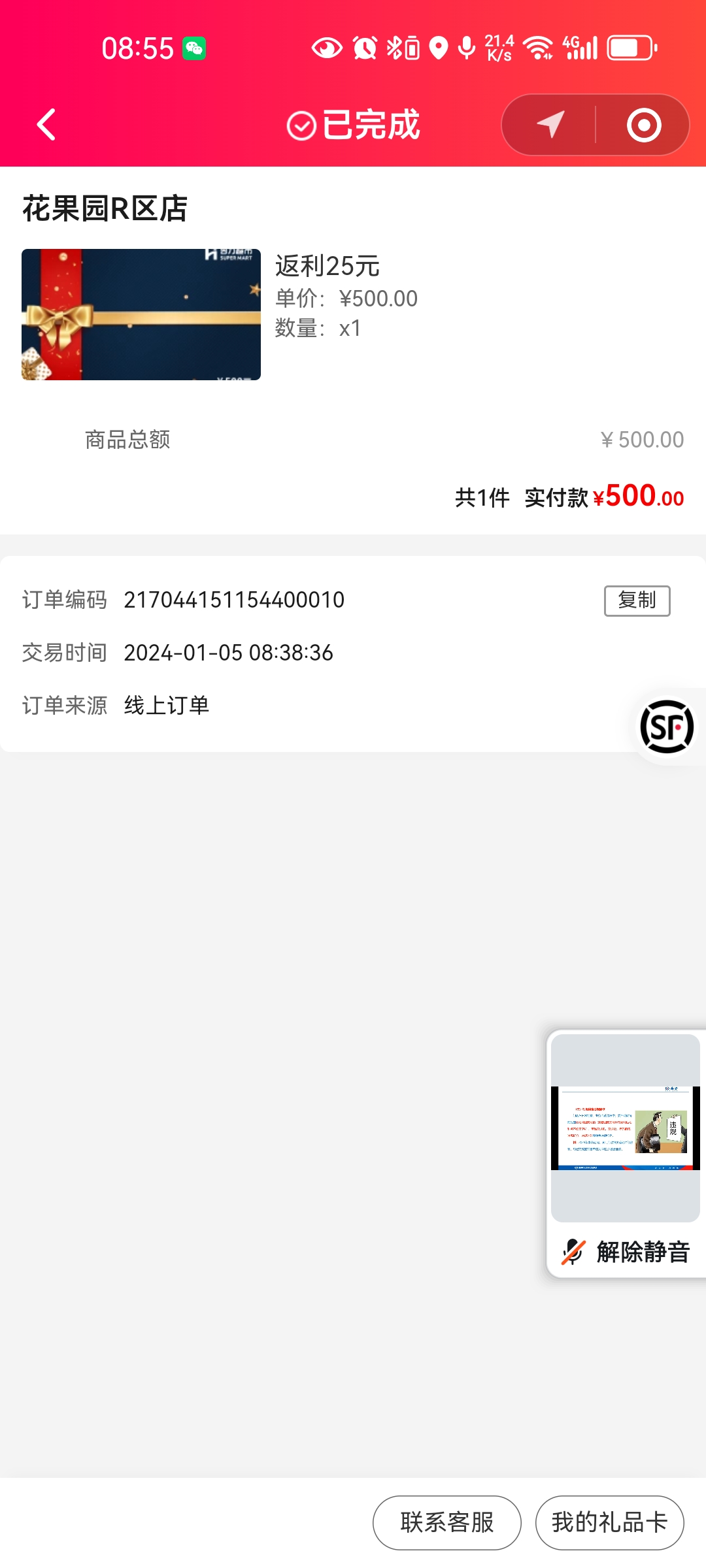The height and width of the screenshot is (1568, 706).
Task: Open the SF floating icon
Action: pos(667,727)
